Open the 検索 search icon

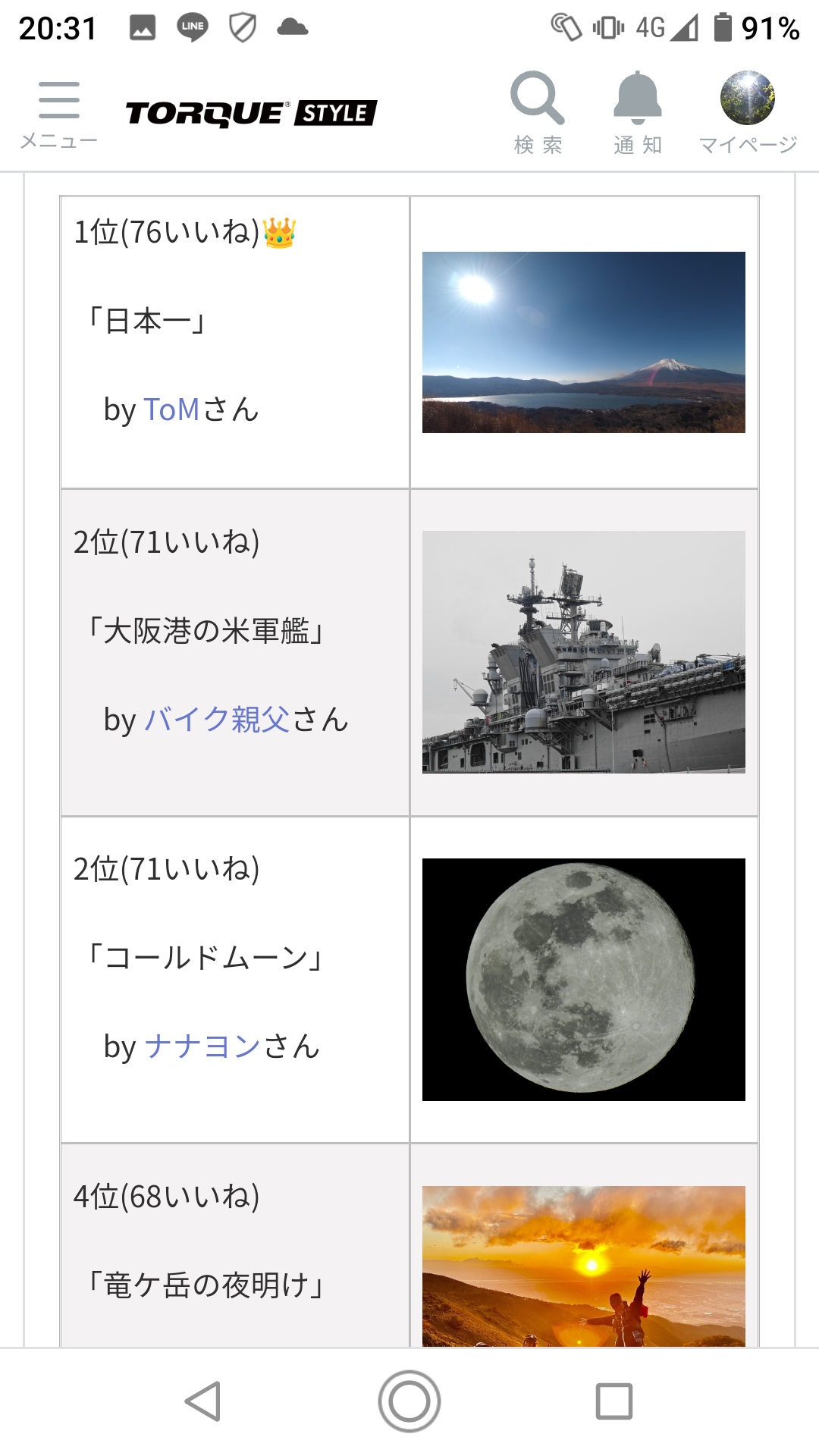[538, 112]
